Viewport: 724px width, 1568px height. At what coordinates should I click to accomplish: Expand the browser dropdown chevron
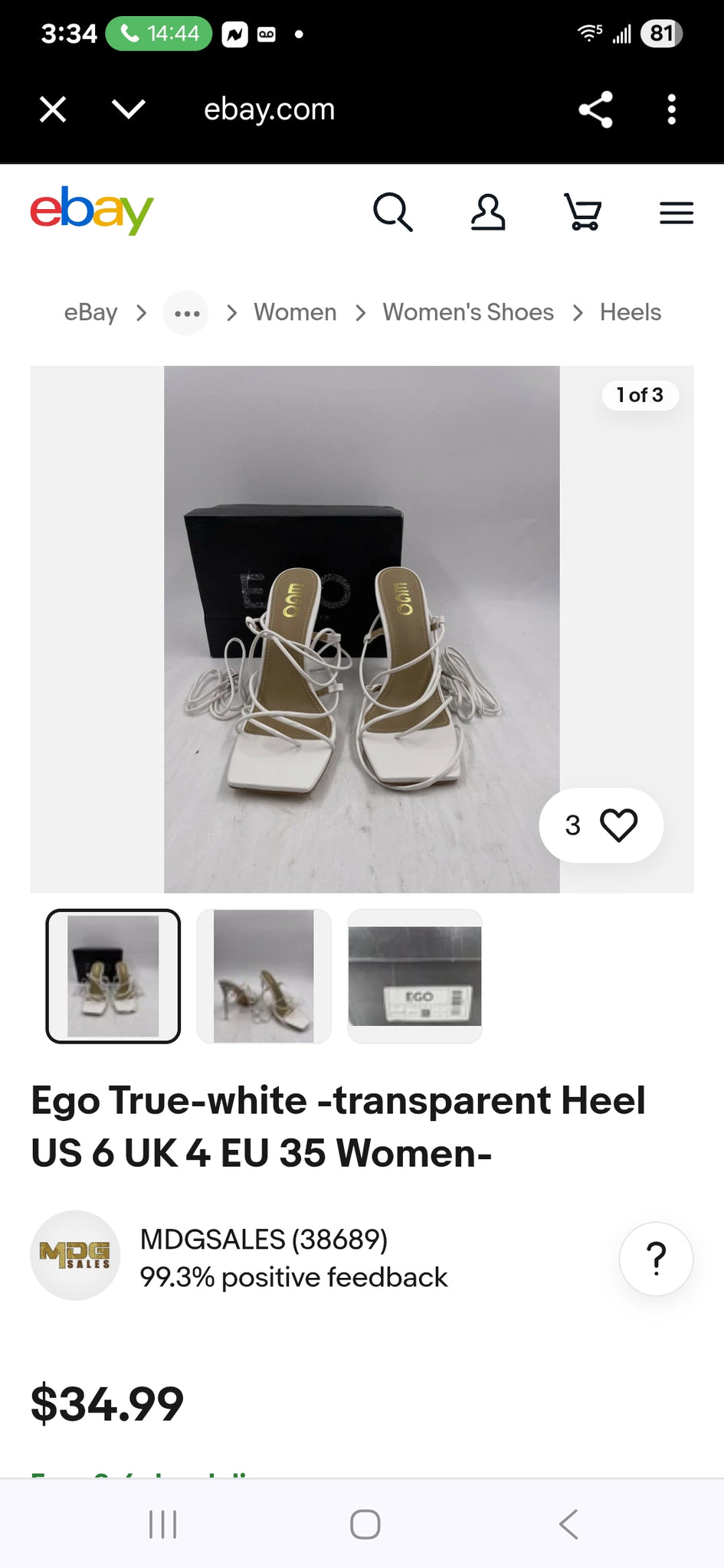point(128,109)
